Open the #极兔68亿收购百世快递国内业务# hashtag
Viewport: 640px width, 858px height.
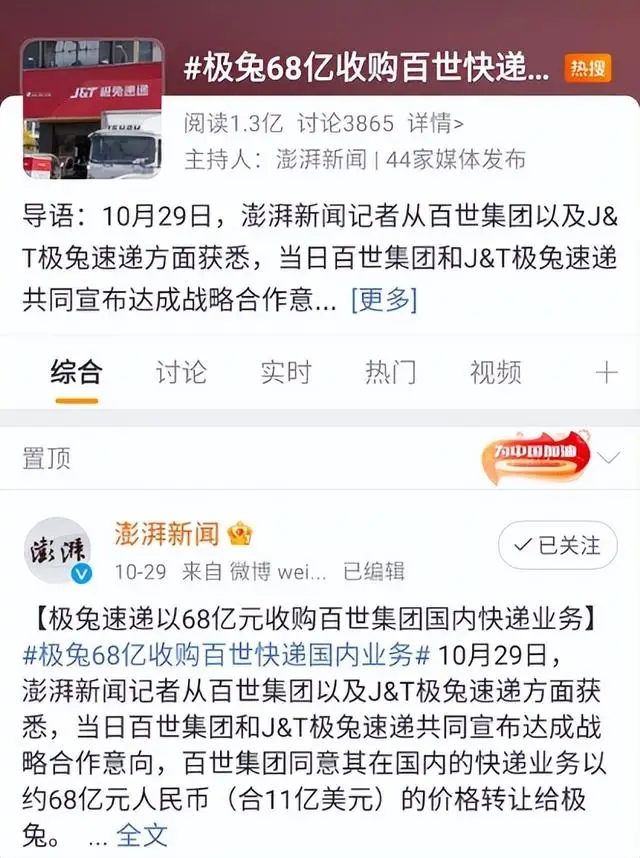226,654
